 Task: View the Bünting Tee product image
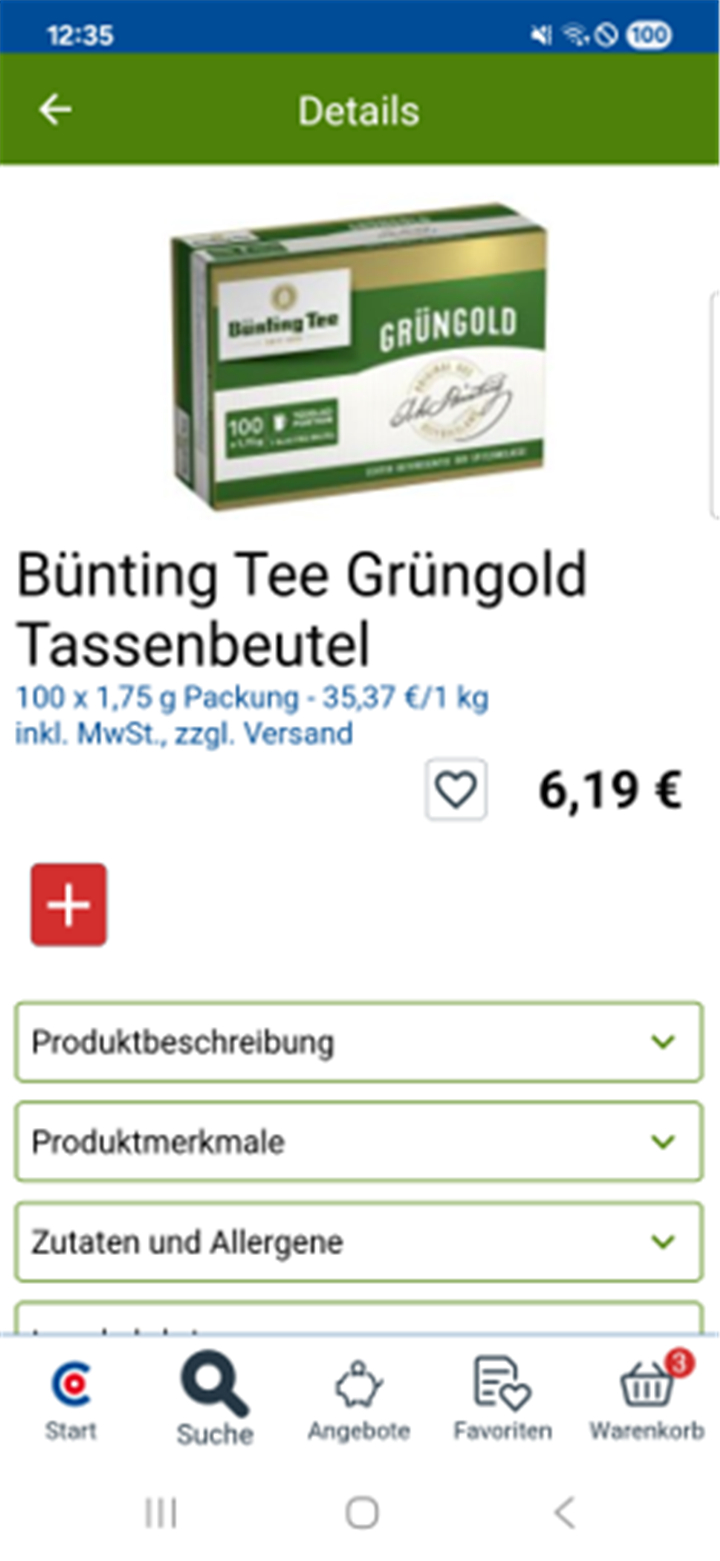click(x=359, y=355)
